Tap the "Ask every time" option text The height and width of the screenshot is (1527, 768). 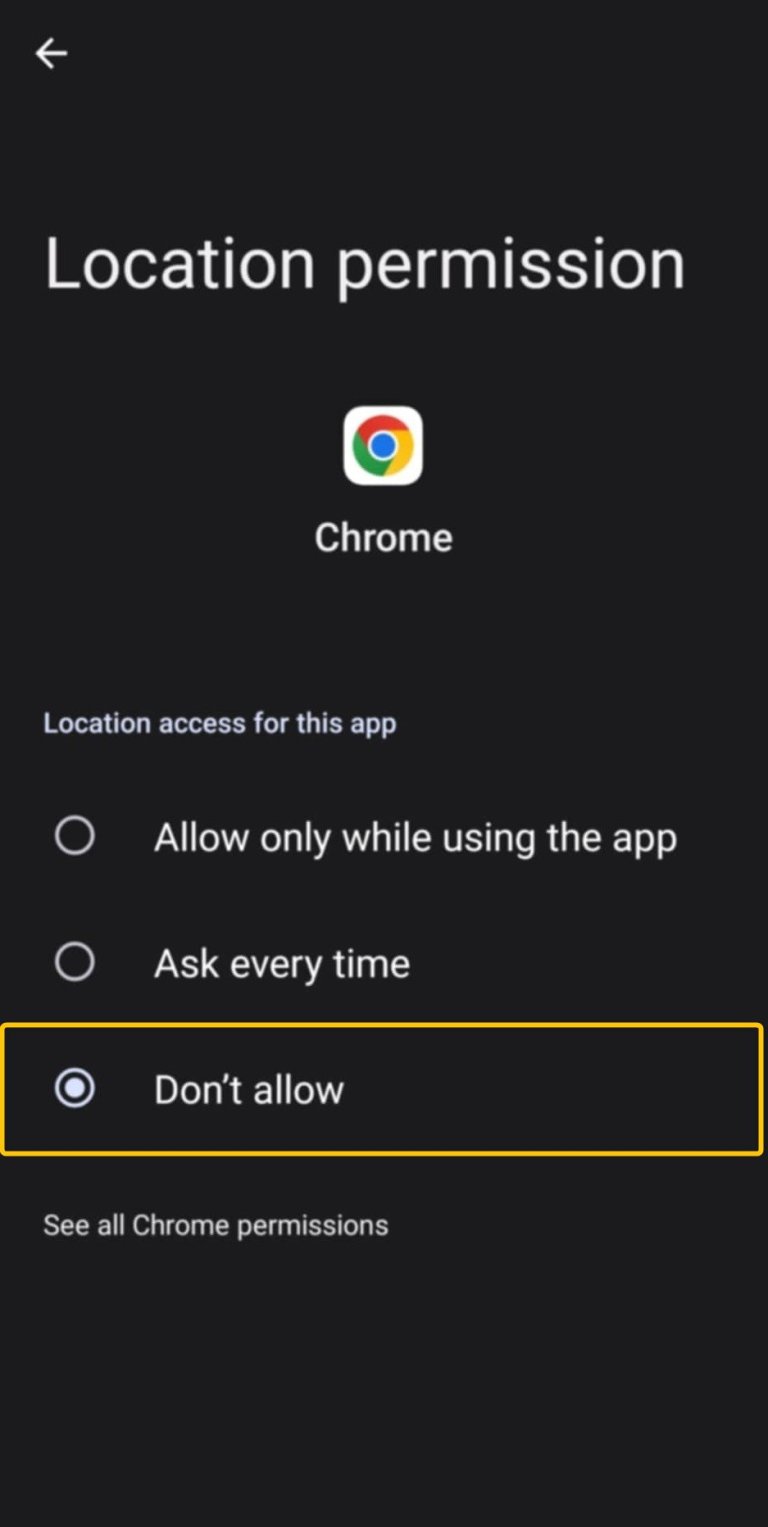click(281, 962)
